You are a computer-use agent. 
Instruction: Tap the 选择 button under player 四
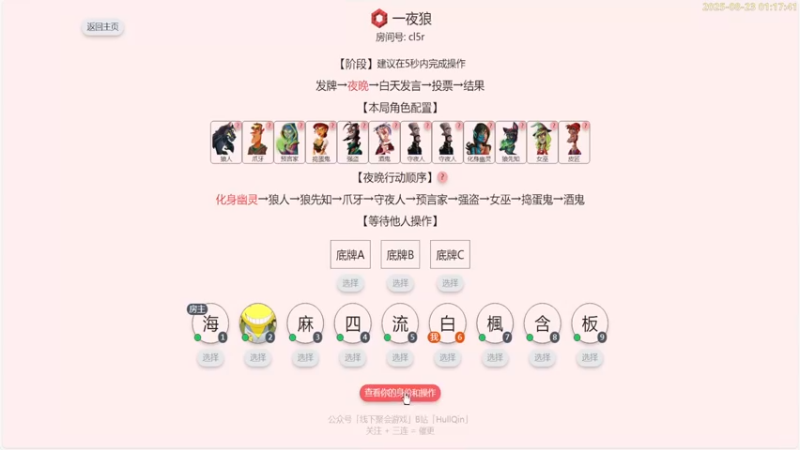[352, 357]
